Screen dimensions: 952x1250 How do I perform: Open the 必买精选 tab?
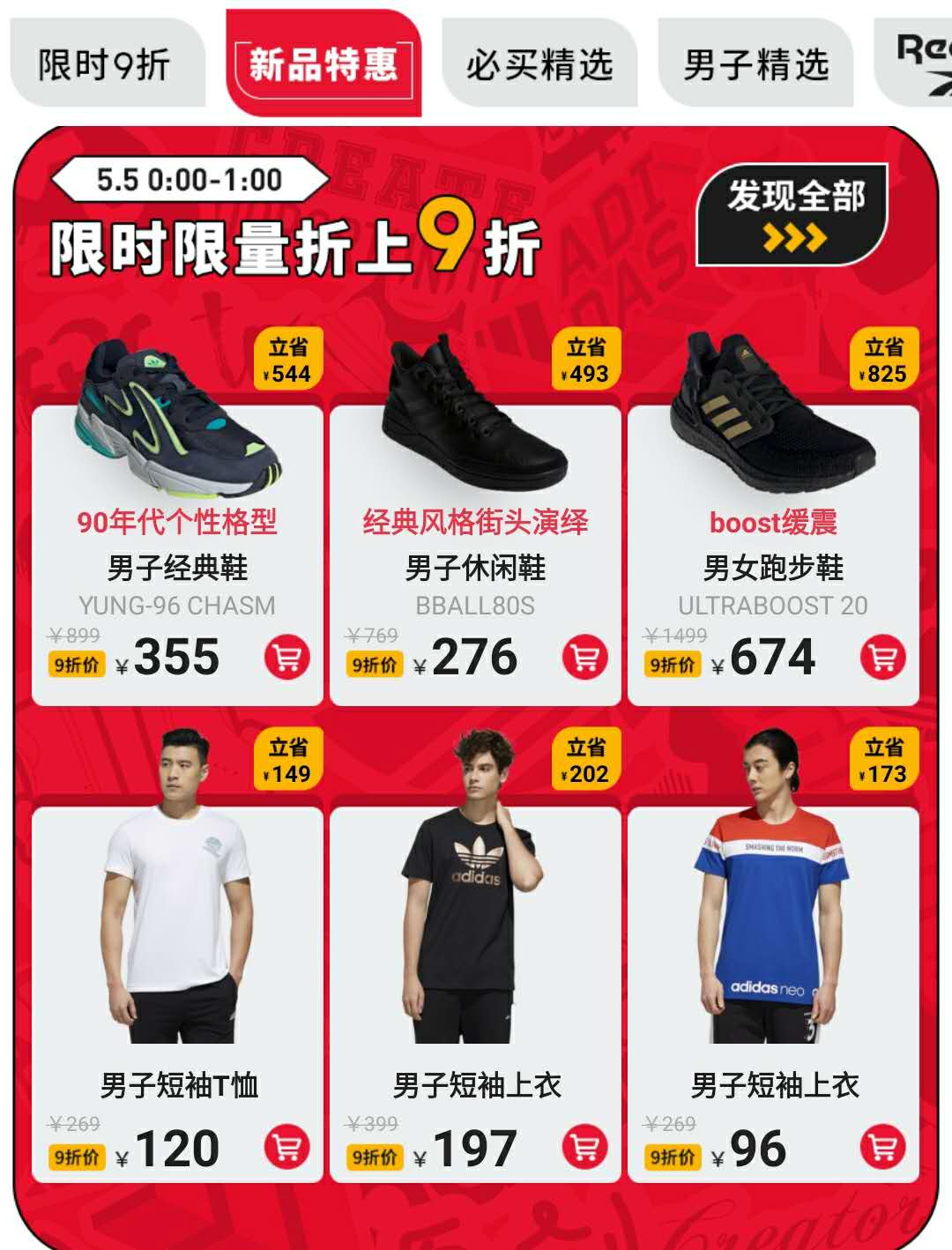point(540,62)
